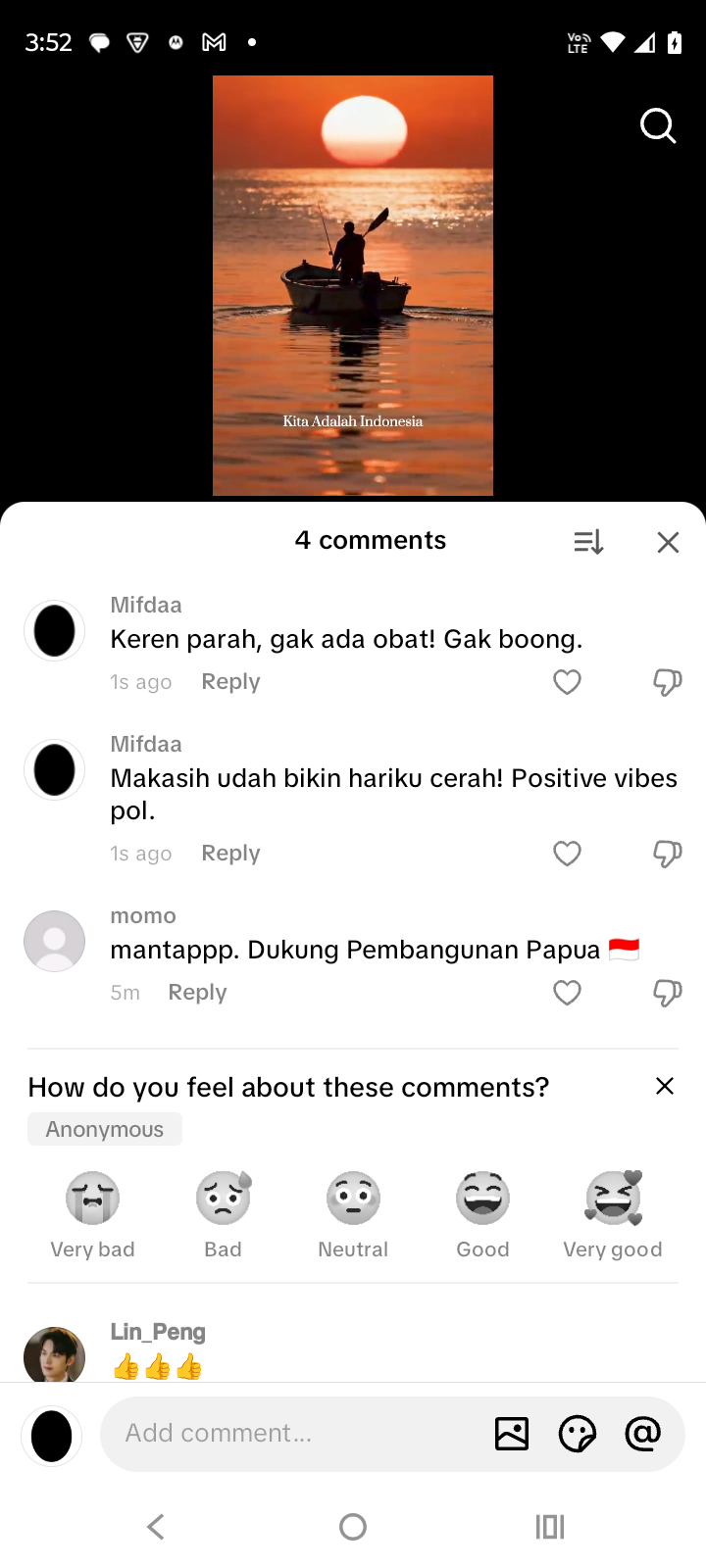Like momo's comment
The height and width of the screenshot is (1568, 706).
click(x=567, y=993)
